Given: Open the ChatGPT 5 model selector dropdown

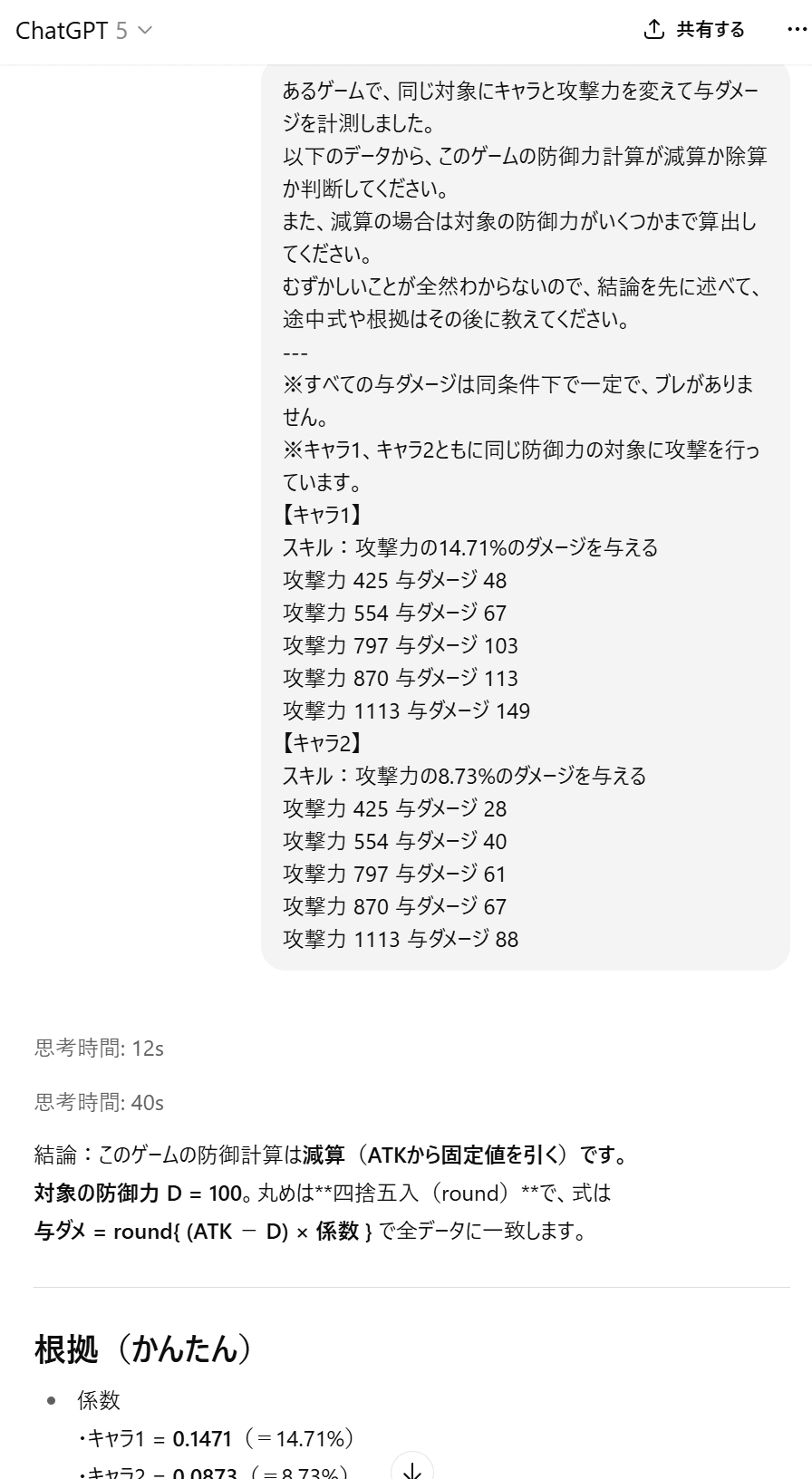Looking at the screenshot, I should pos(83,31).
